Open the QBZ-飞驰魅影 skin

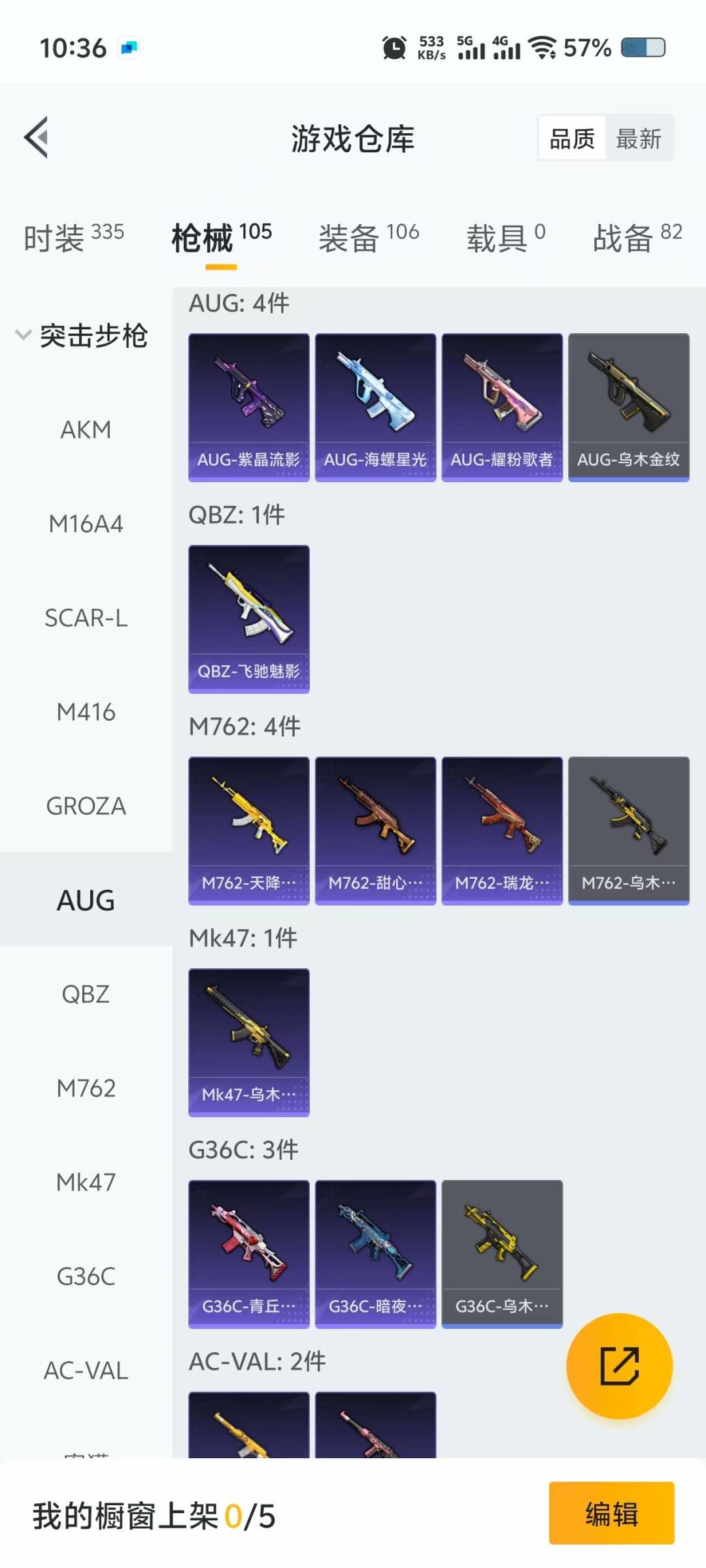click(248, 619)
